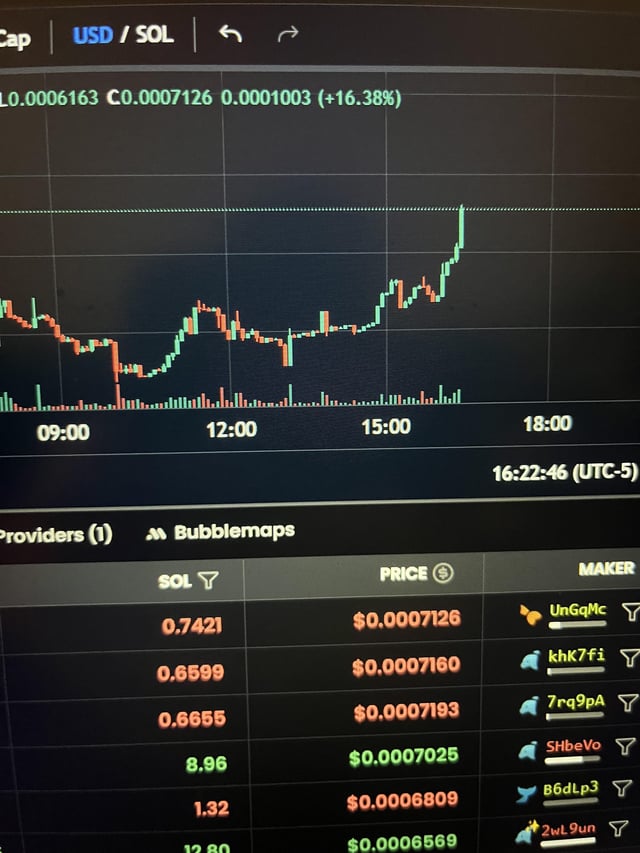Filter trades by maker khK7fi

pos(629,657)
